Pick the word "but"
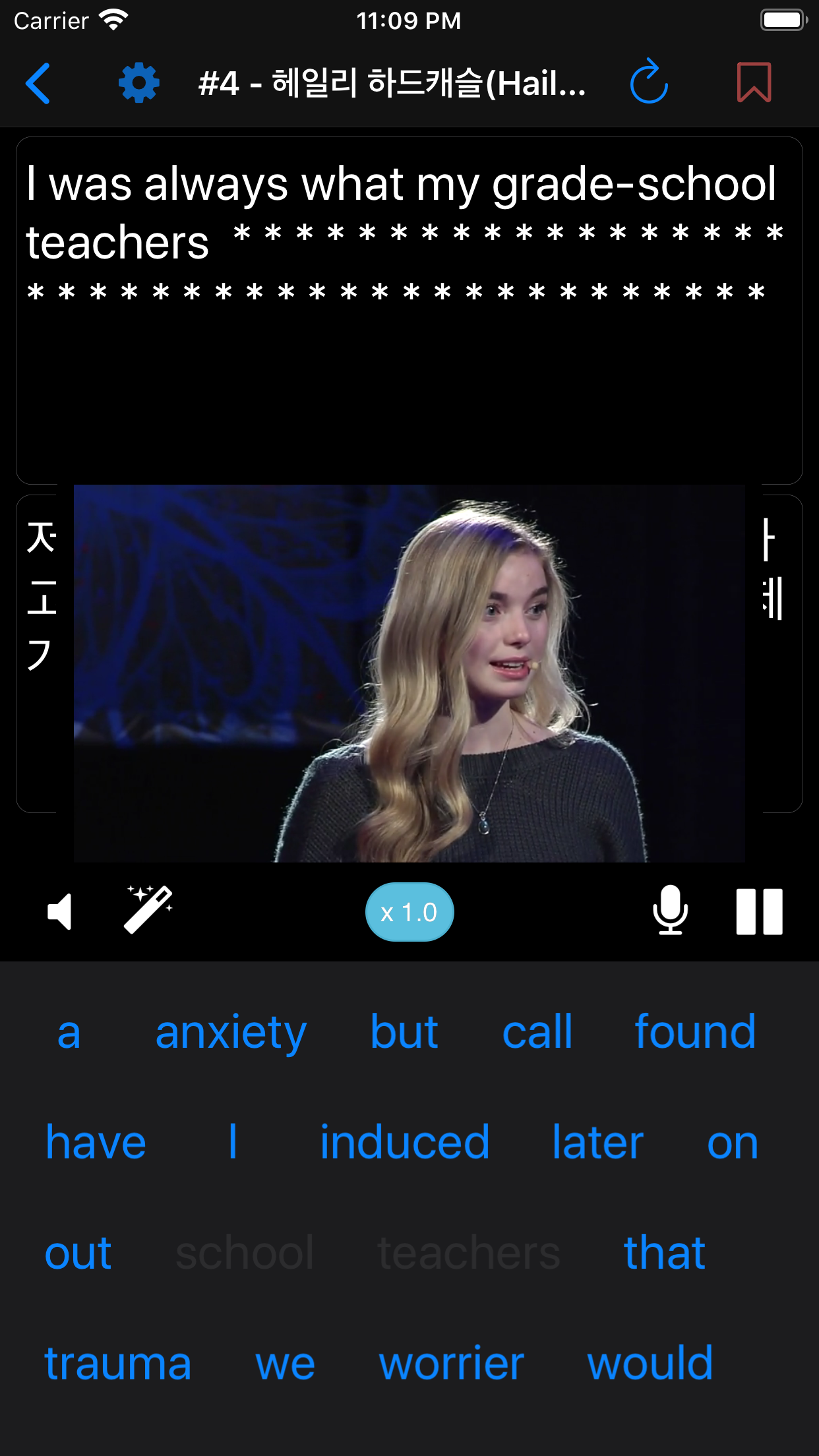 point(404,1033)
